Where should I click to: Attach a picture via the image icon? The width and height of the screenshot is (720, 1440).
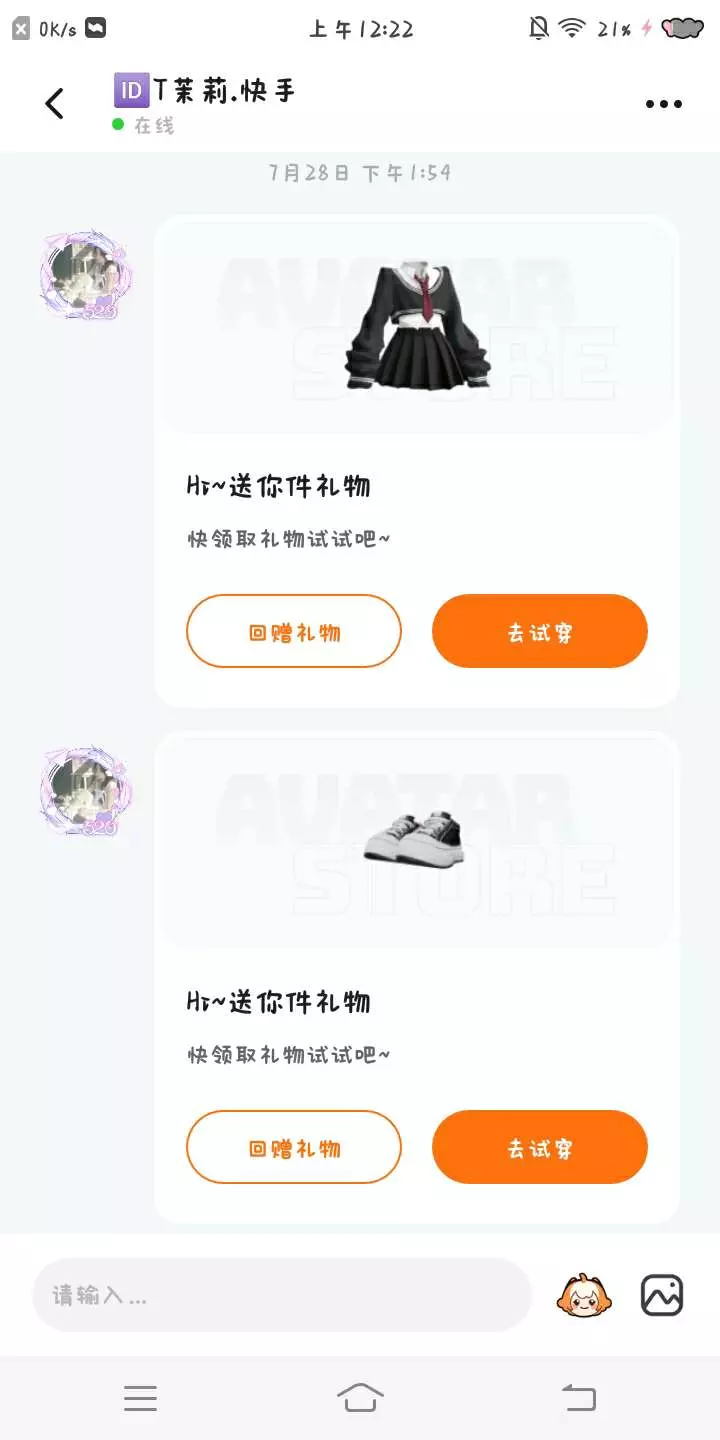point(662,1295)
